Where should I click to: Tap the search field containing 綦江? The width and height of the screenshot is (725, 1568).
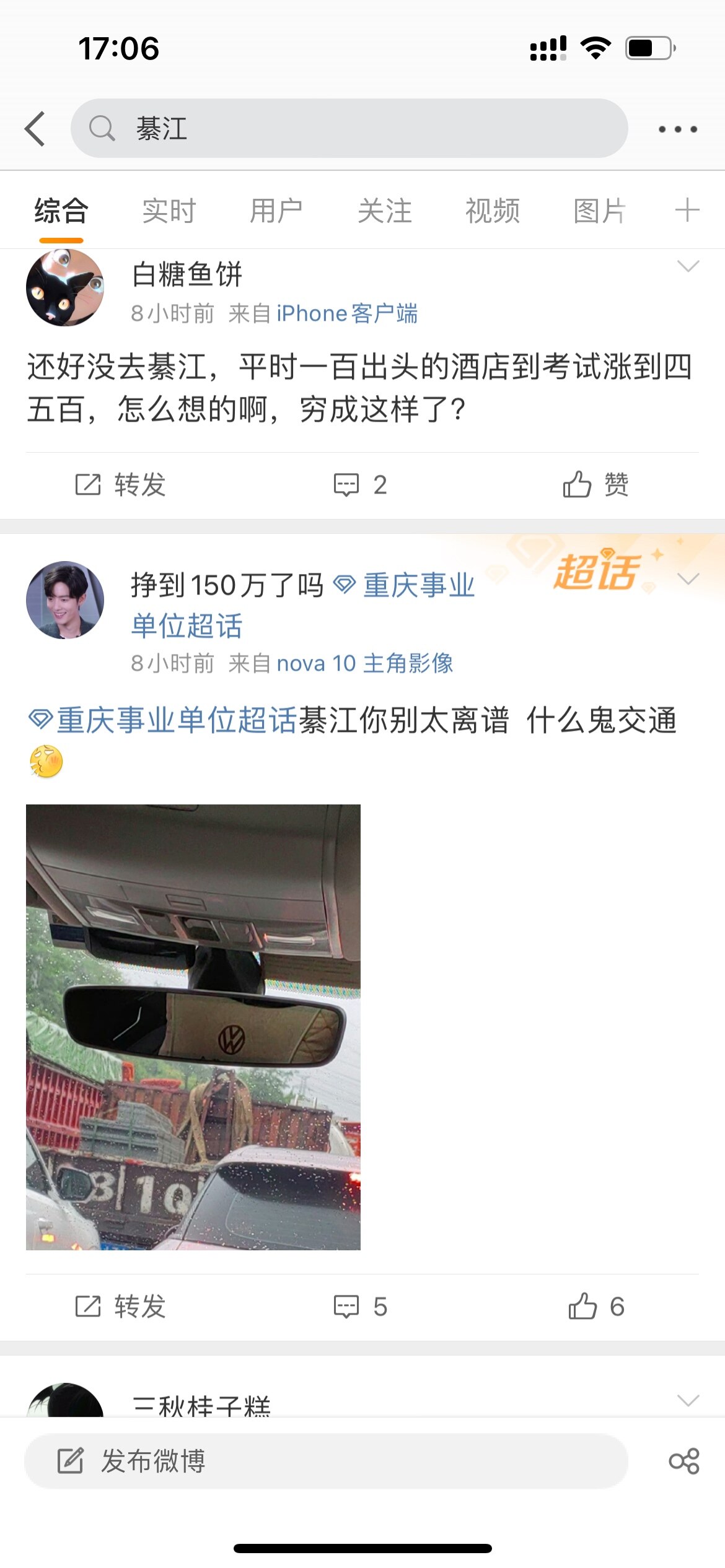coord(349,128)
